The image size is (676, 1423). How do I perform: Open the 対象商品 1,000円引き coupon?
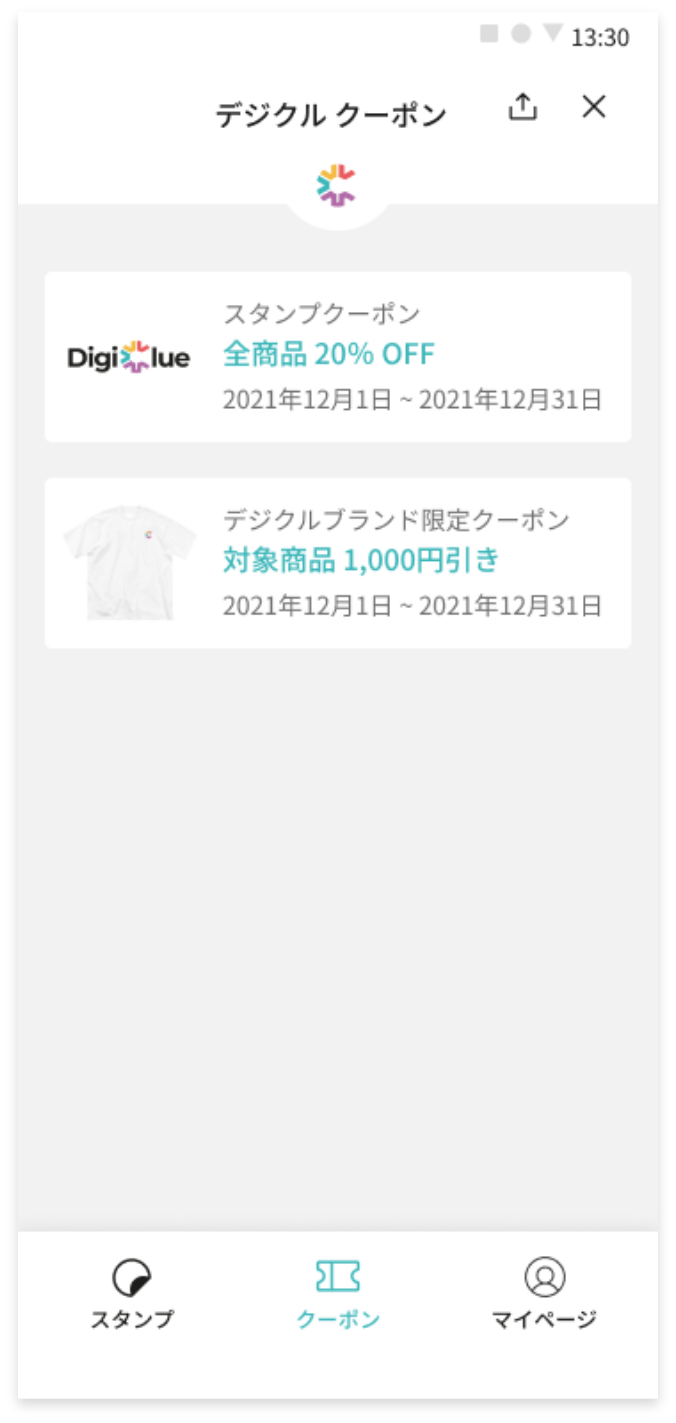coord(338,563)
